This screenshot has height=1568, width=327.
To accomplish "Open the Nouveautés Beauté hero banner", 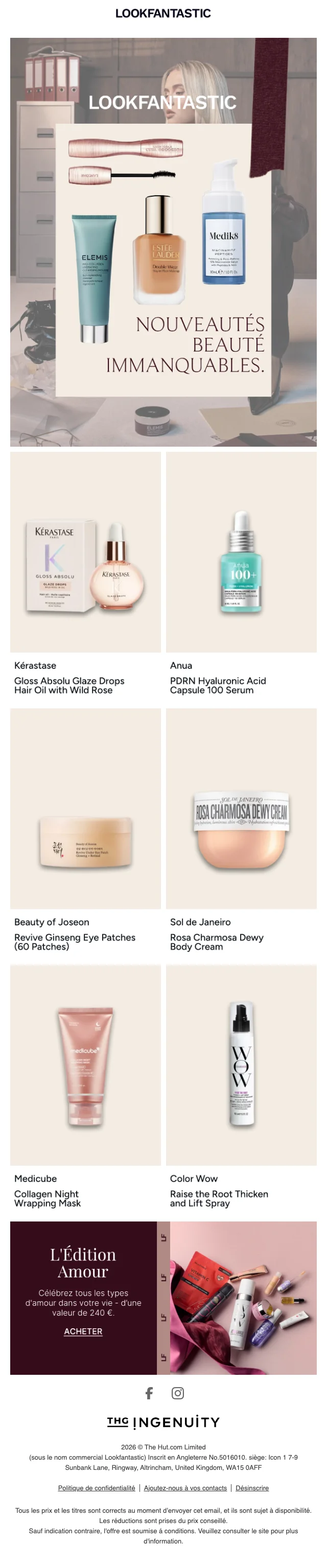I will (x=163, y=242).
